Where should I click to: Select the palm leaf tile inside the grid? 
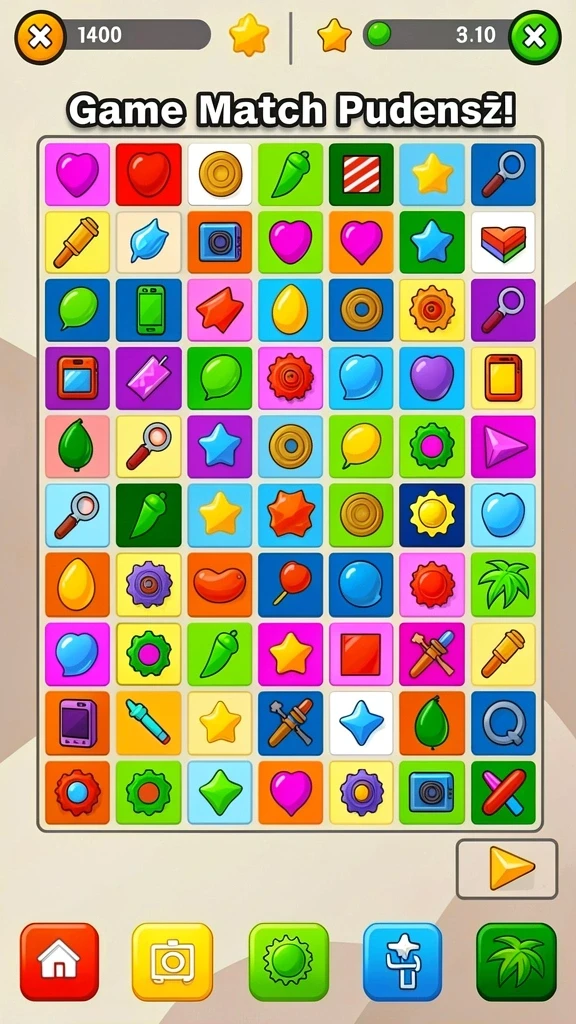point(503,584)
